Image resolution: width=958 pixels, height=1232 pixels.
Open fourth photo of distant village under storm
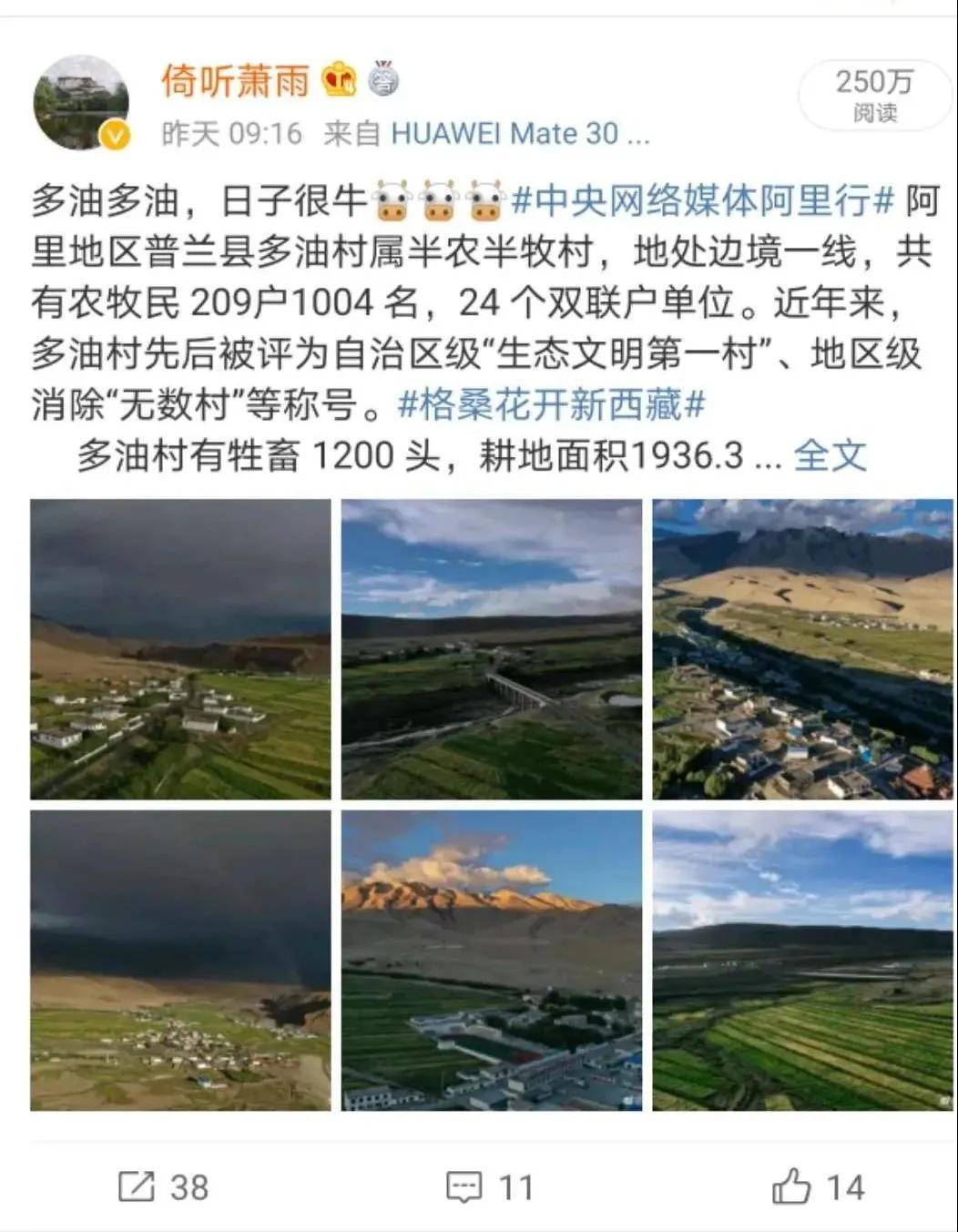coord(180,961)
